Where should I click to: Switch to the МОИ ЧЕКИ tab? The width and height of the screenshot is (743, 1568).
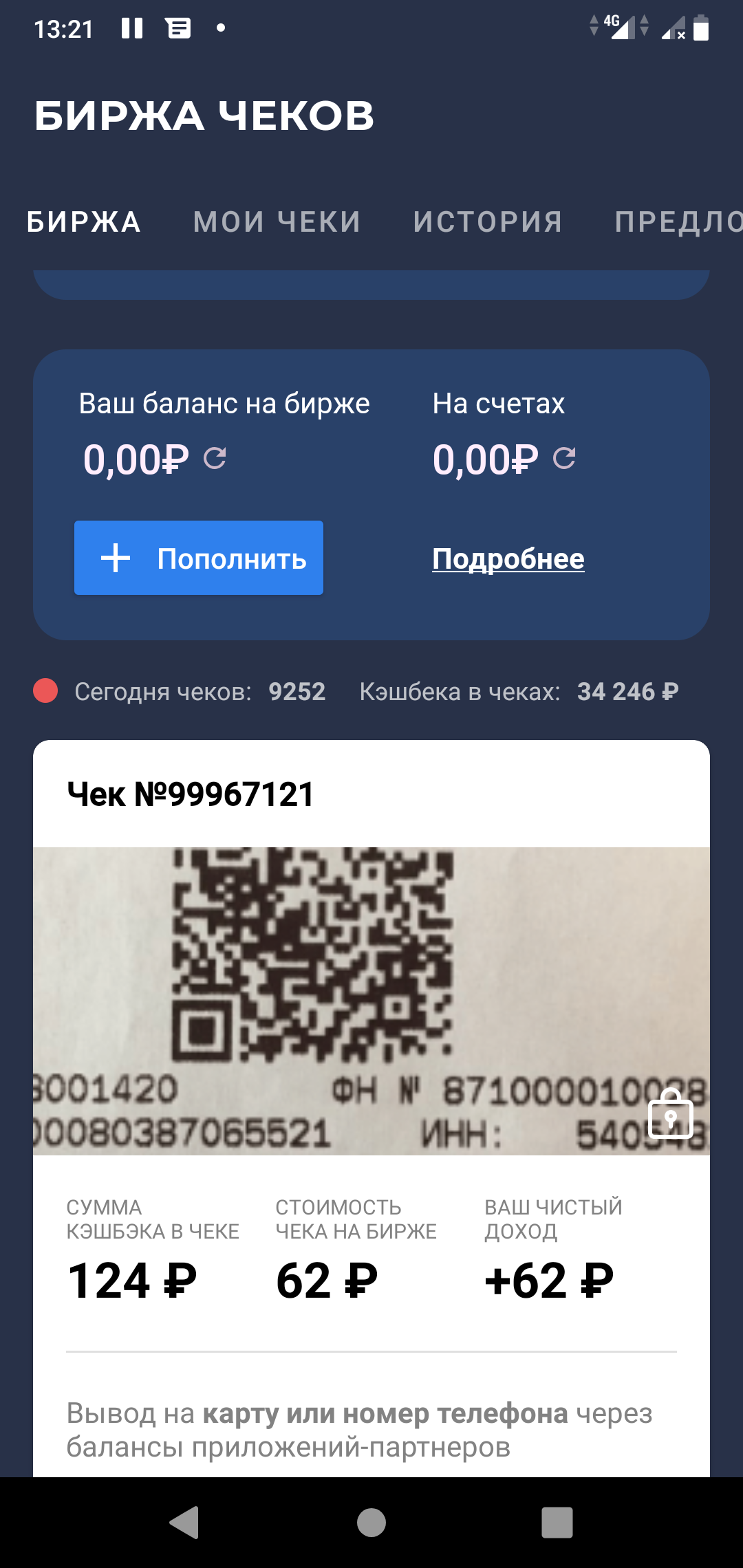[x=277, y=222]
